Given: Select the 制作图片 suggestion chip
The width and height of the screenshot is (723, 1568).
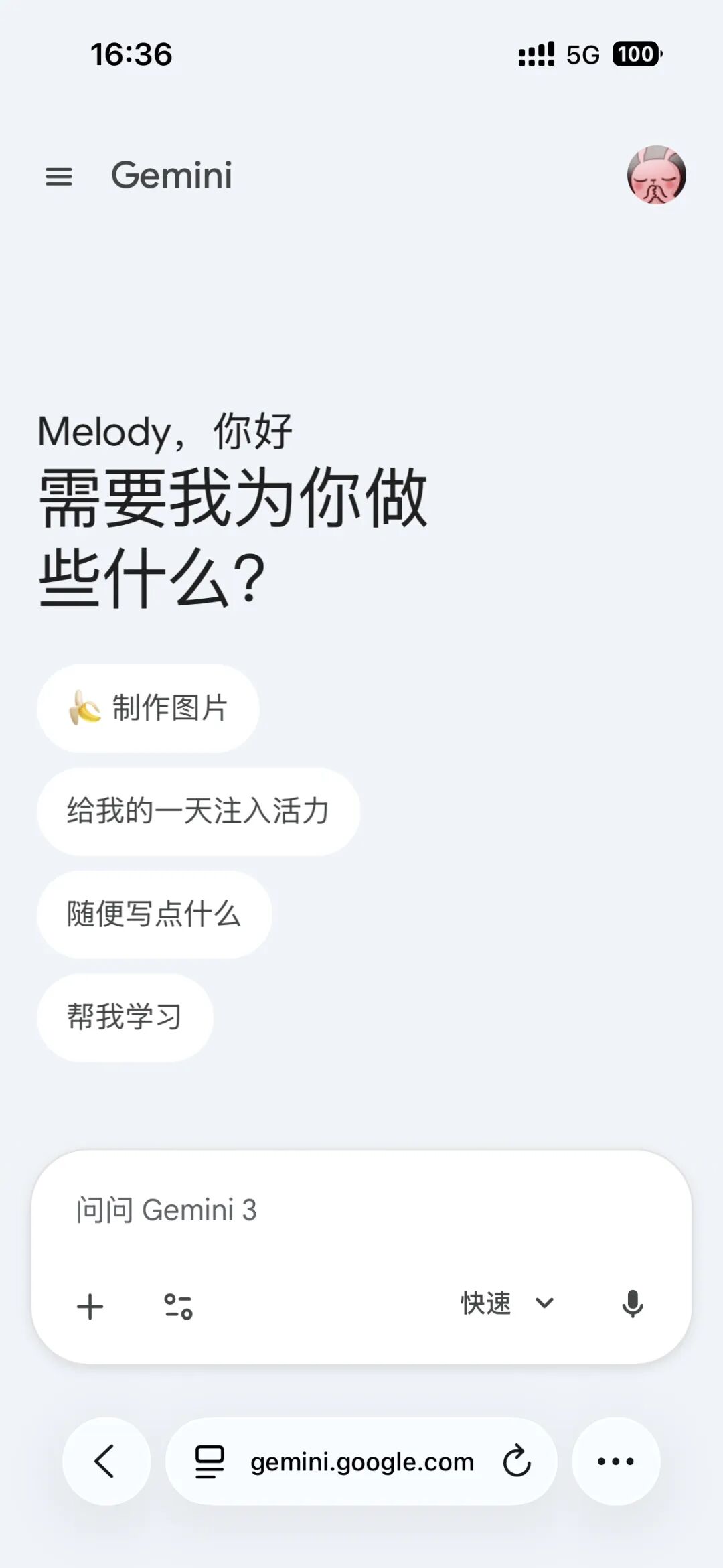Looking at the screenshot, I should pyautogui.click(x=149, y=708).
